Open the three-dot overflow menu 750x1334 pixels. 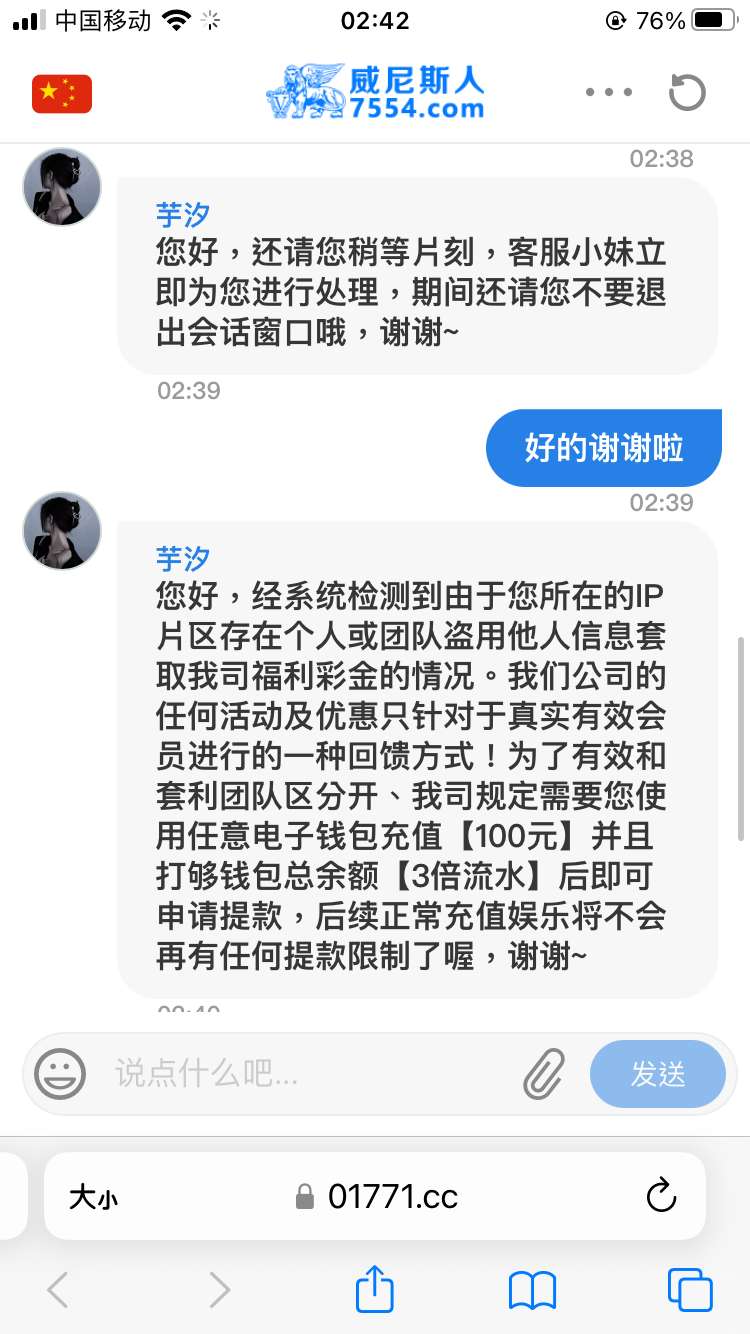pos(609,93)
